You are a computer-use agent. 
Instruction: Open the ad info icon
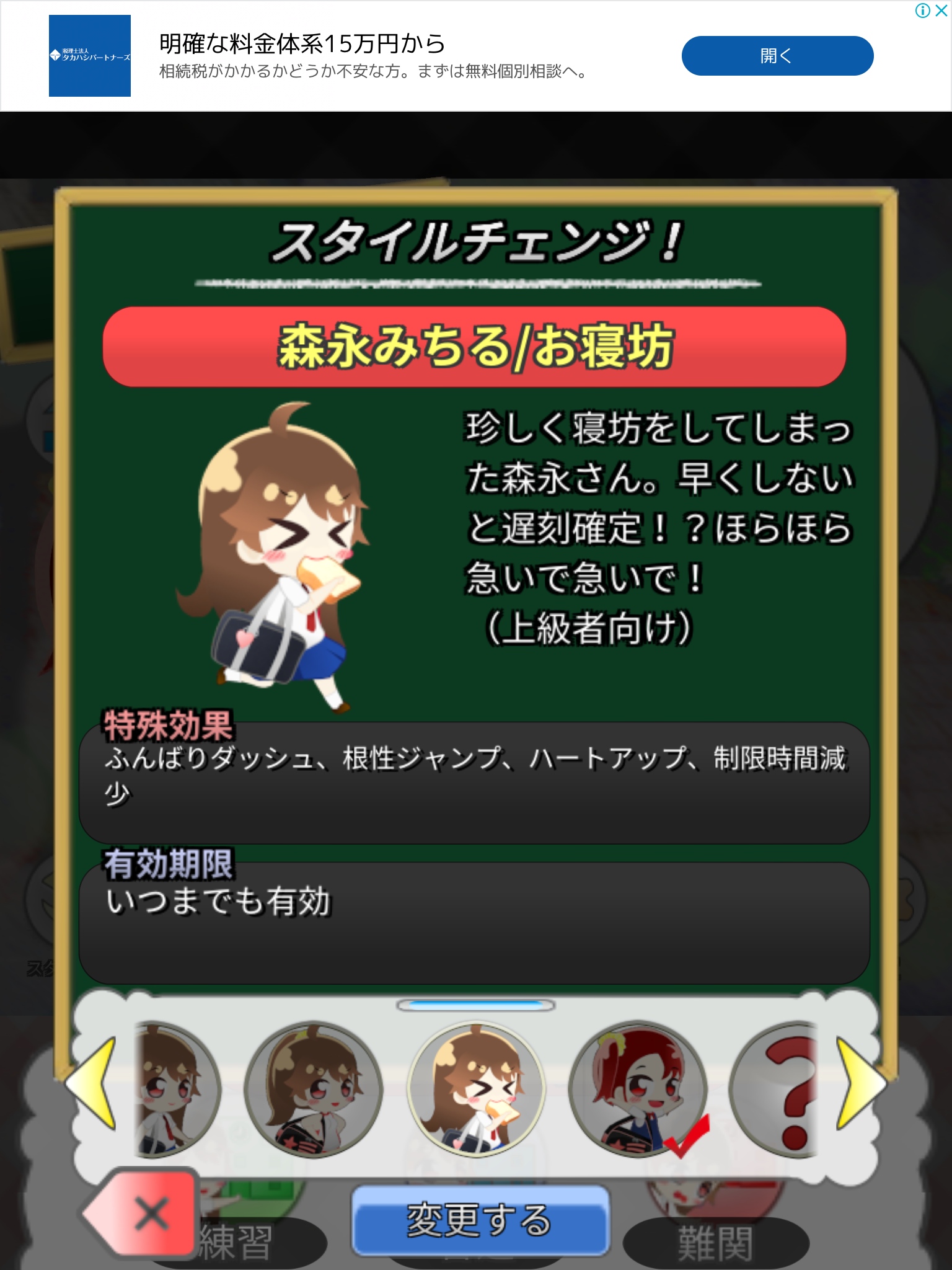pos(923,11)
